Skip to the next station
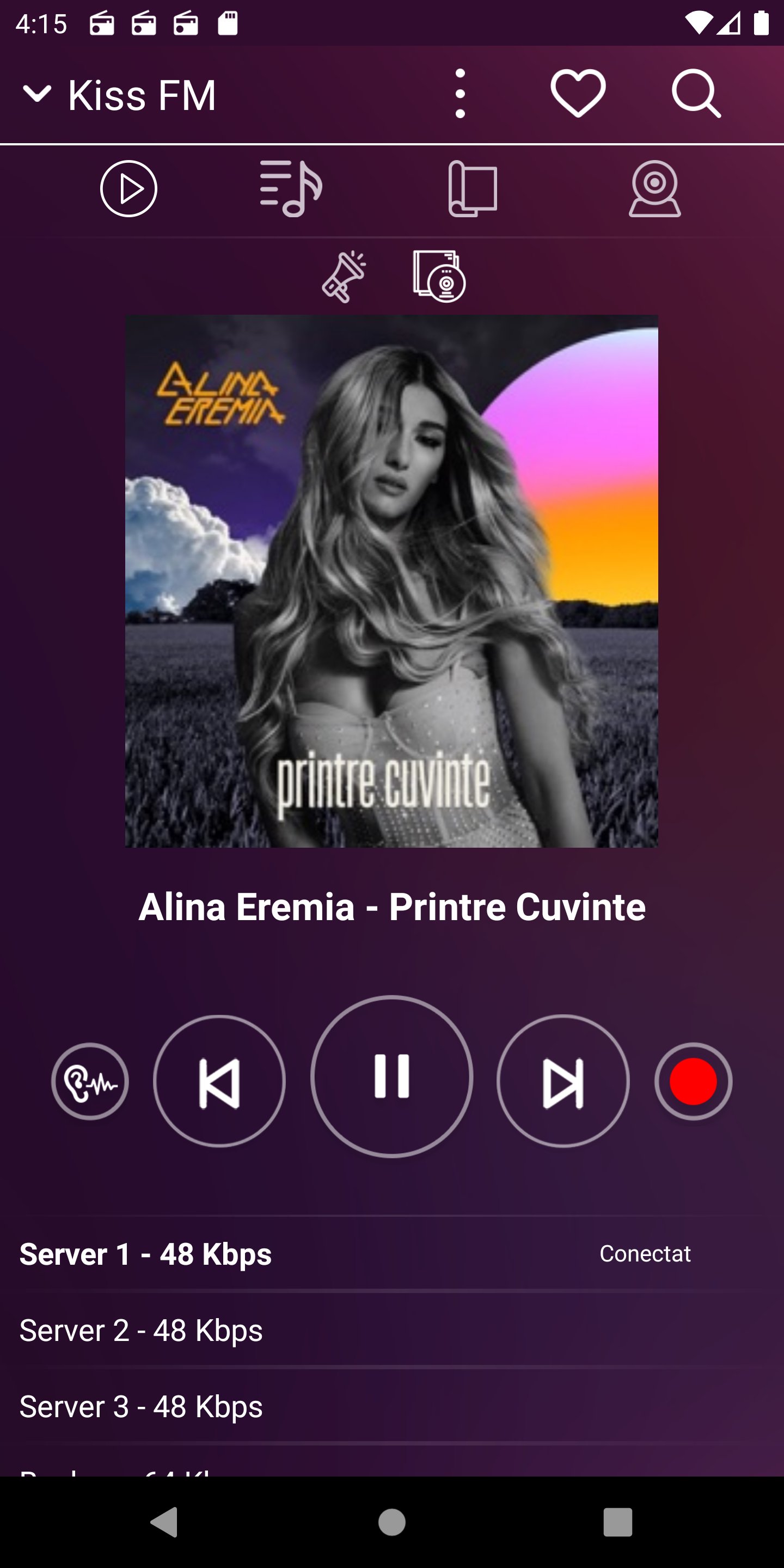This screenshot has height=1568, width=784. (x=563, y=1081)
